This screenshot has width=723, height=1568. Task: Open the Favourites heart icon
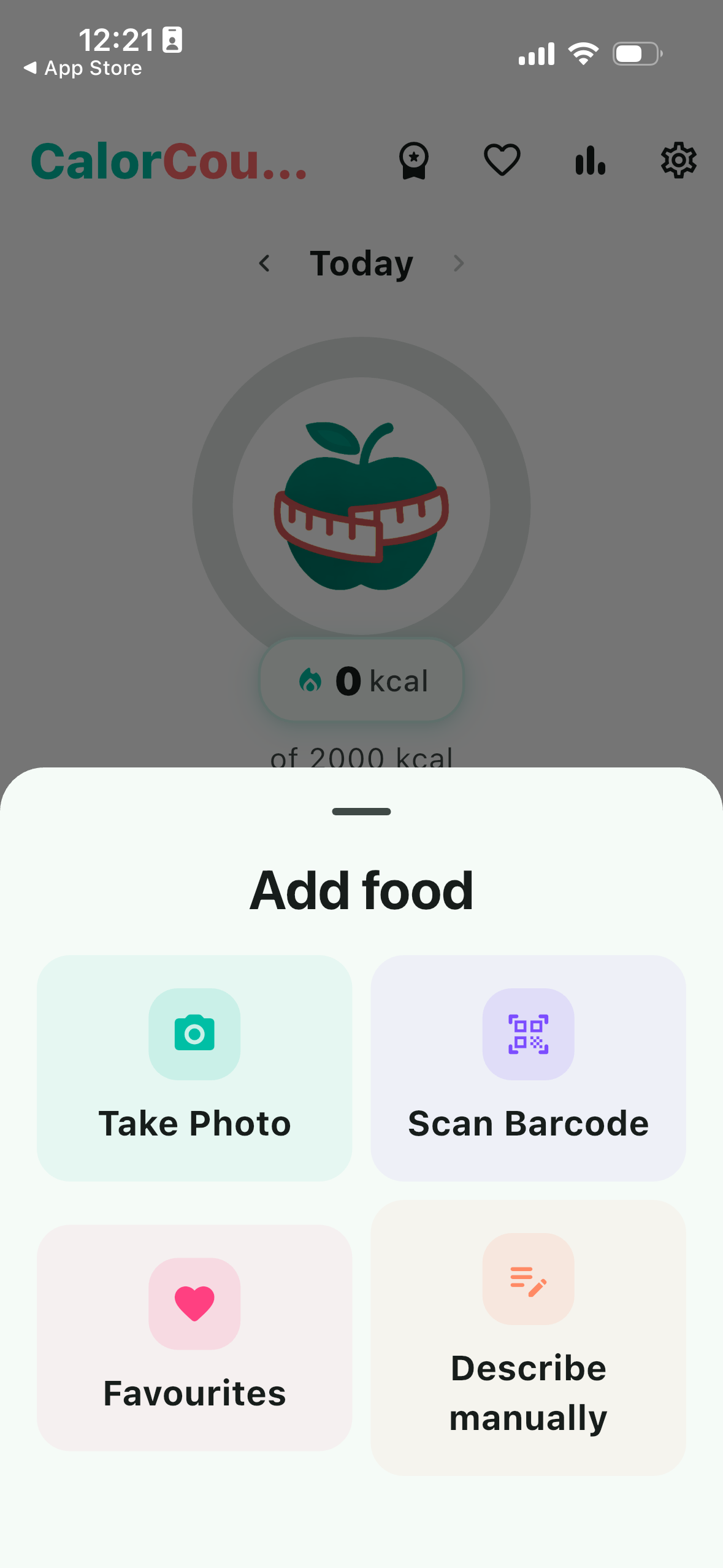(194, 1302)
